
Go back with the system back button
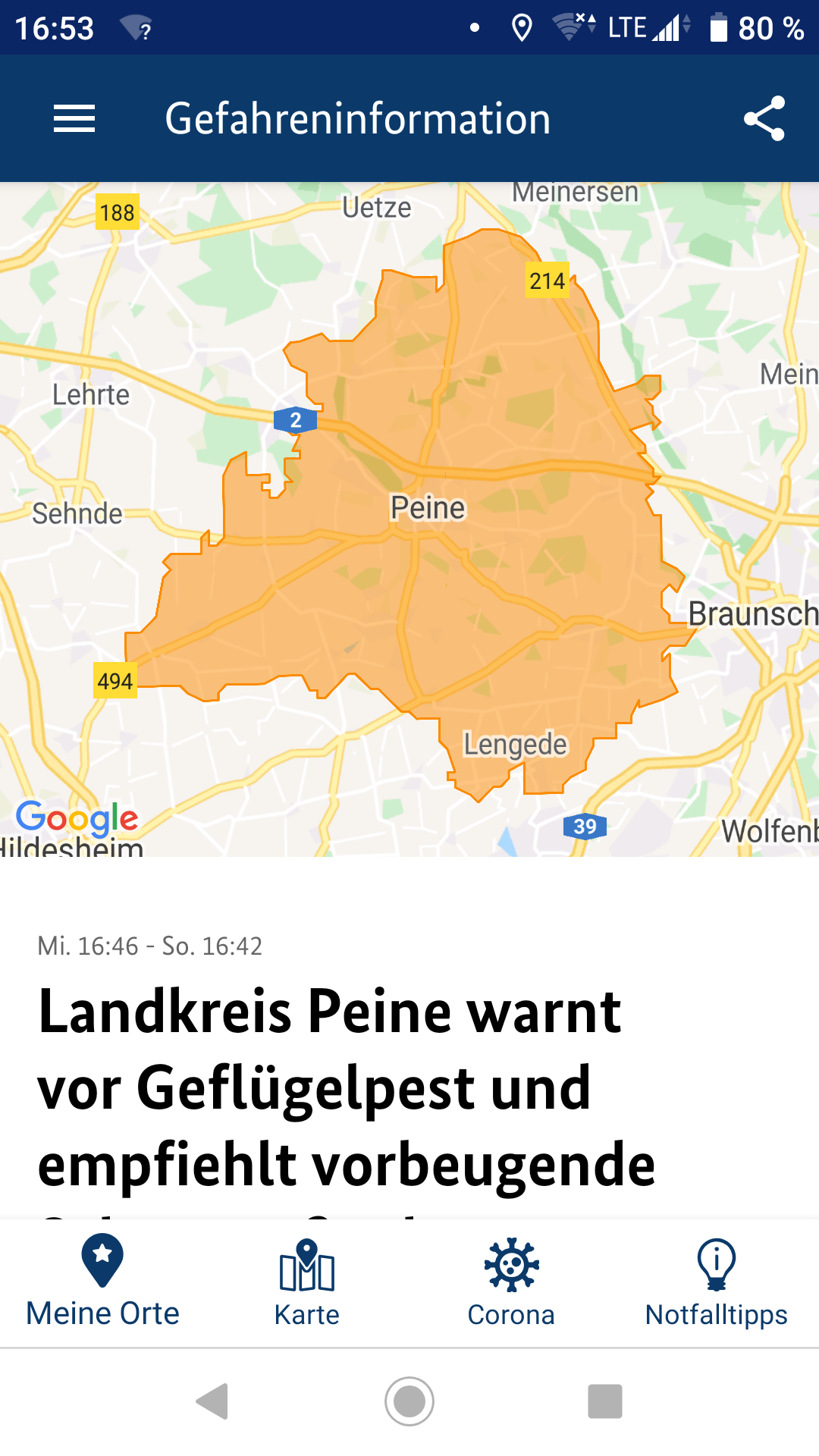[x=213, y=1401]
